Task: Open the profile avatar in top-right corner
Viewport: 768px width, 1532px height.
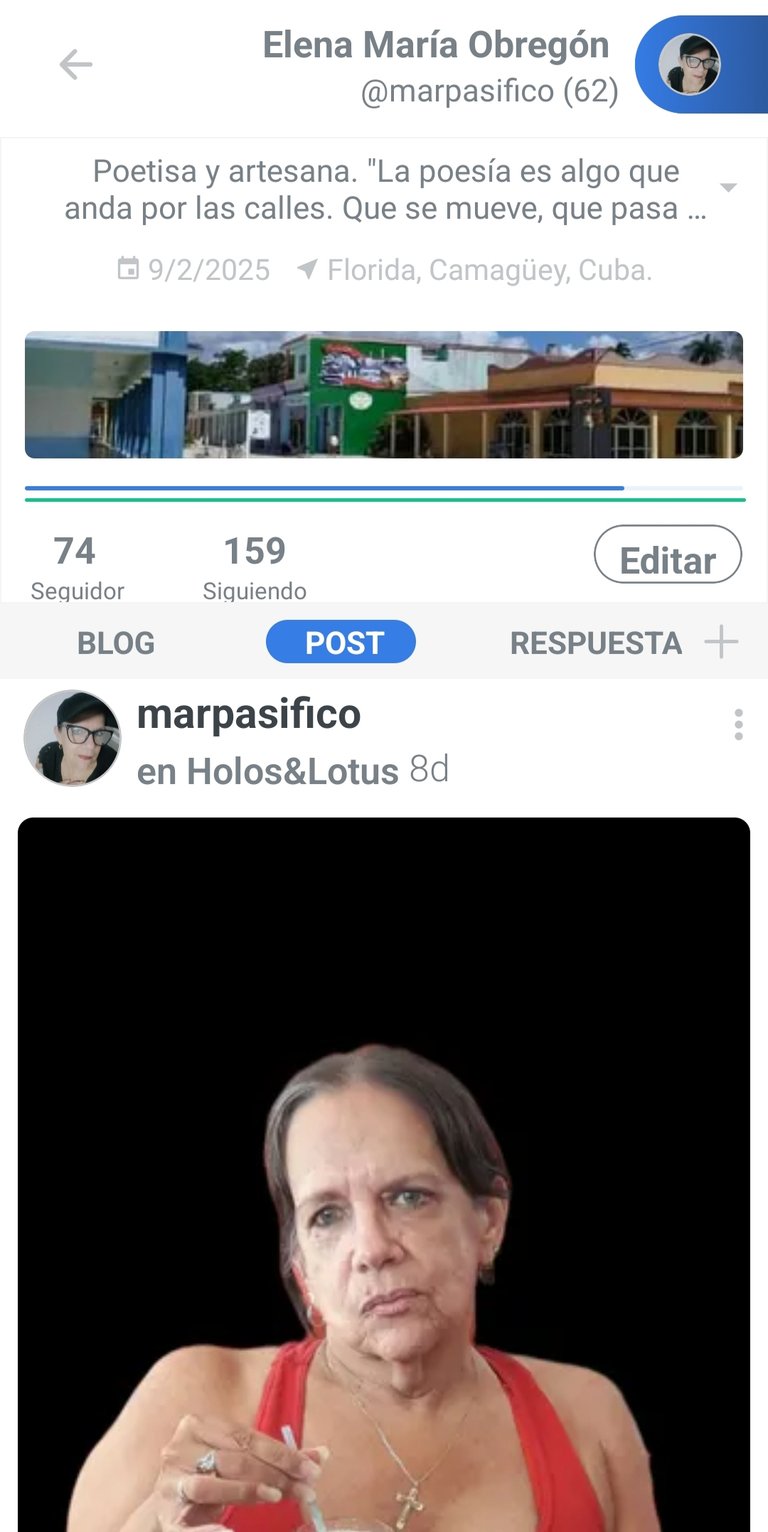Action: coord(689,65)
